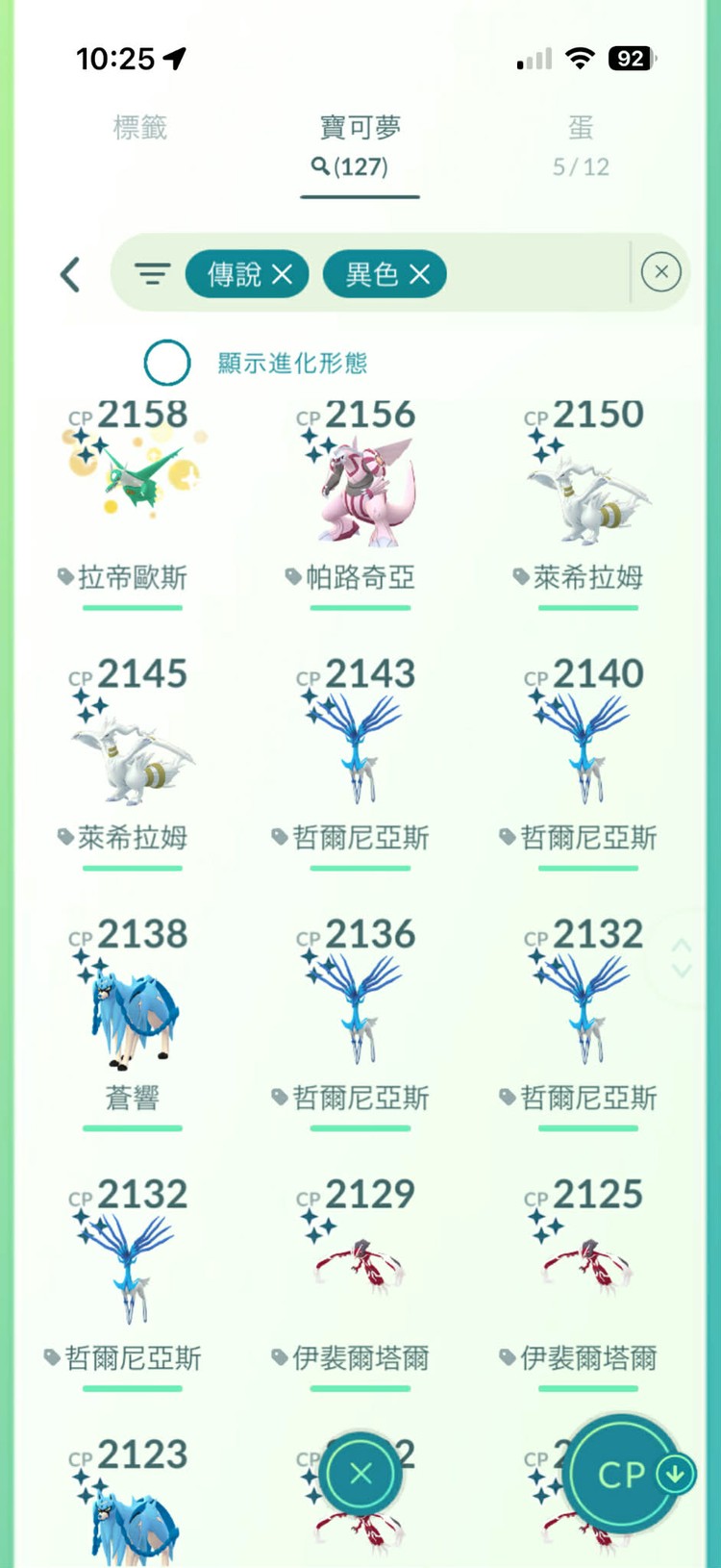
Task: Open the filter options icon
Action: point(151,274)
